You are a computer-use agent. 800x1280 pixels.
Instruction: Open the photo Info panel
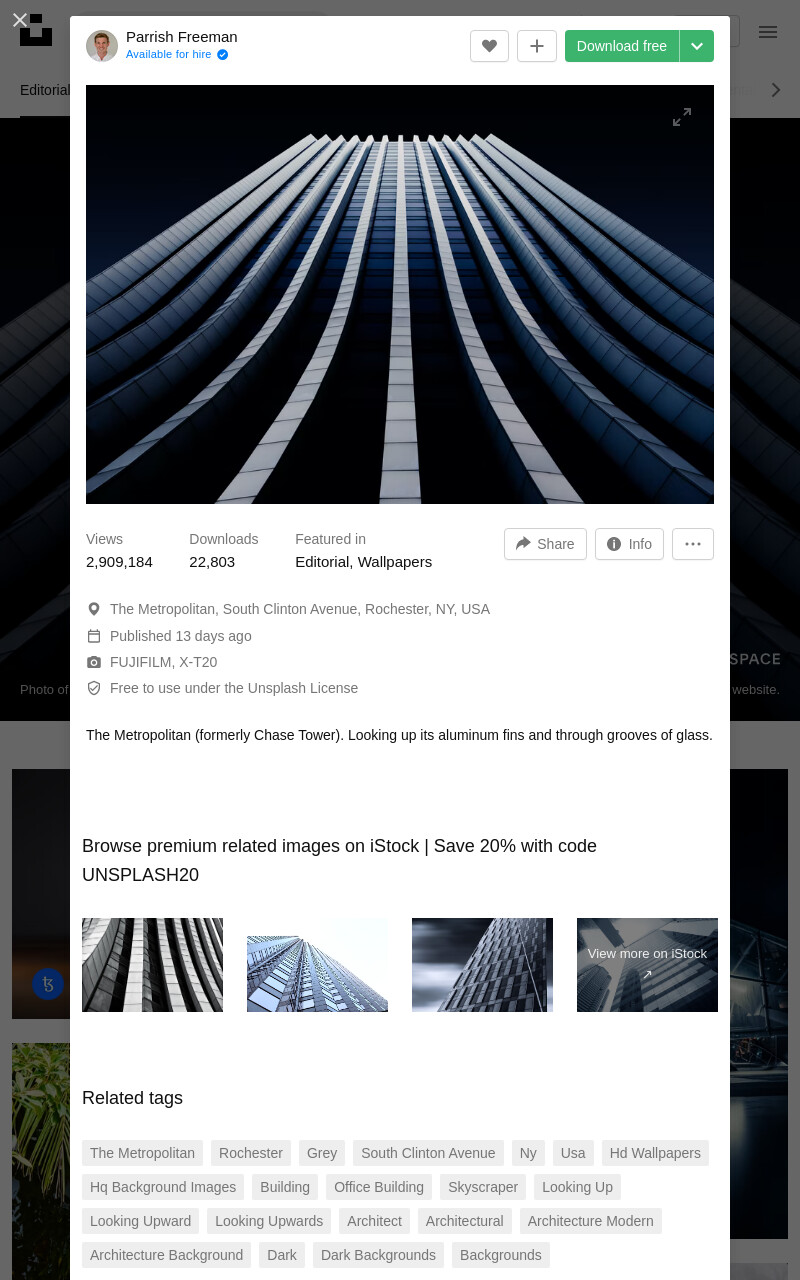pos(629,544)
